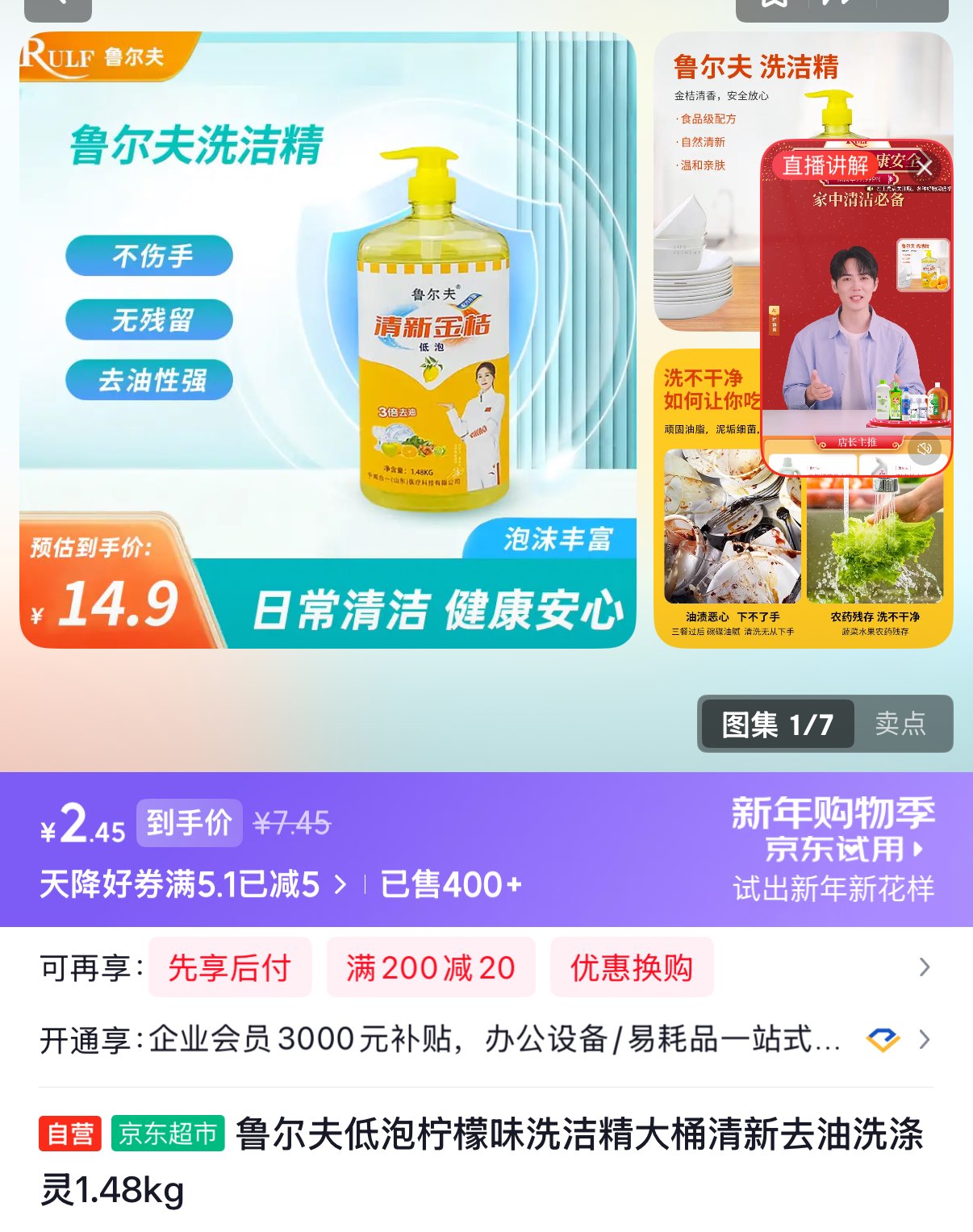The image size is (973, 1232).
Task: Tap the 先享后付 chip
Action: (x=230, y=967)
